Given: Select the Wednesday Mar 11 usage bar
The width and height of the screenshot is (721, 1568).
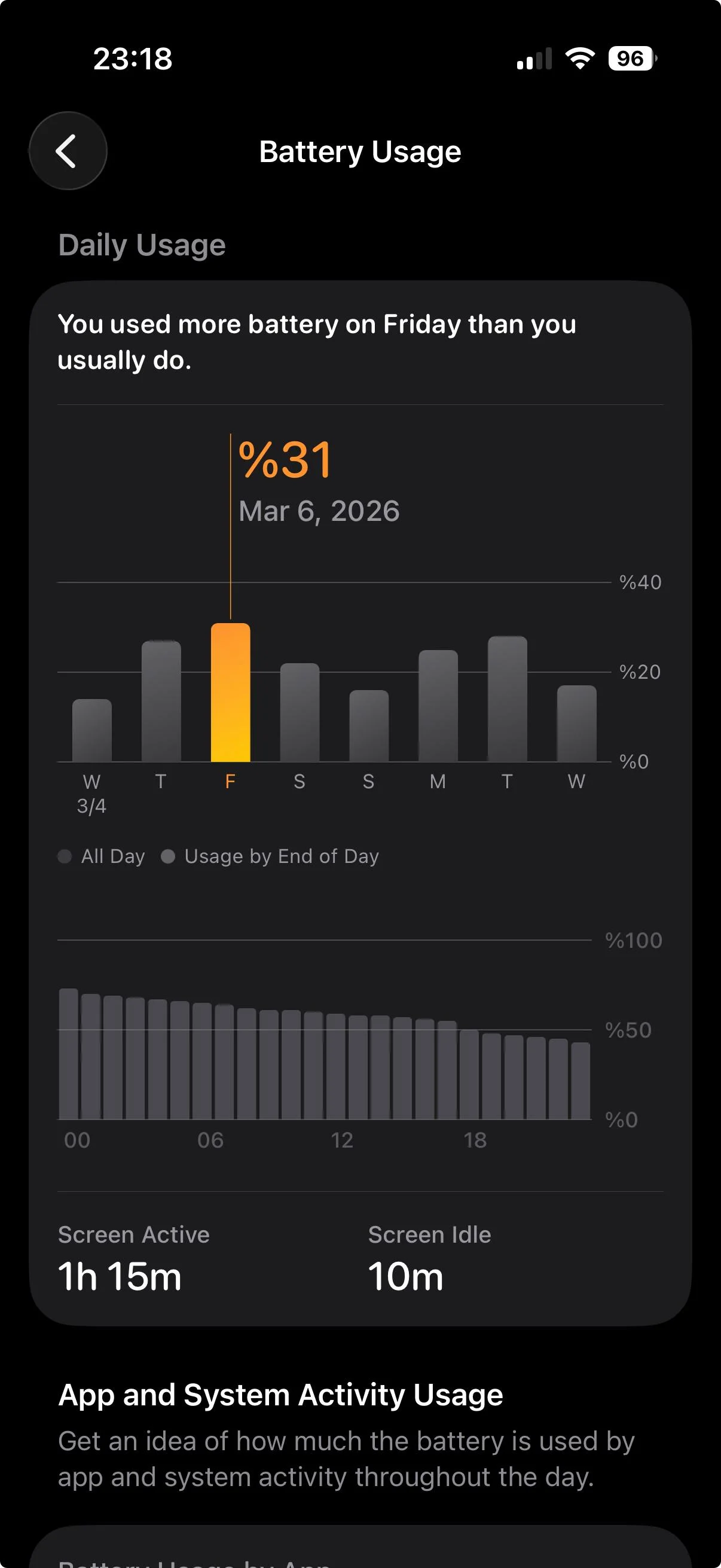Looking at the screenshot, I should click(x=577, y=723).
